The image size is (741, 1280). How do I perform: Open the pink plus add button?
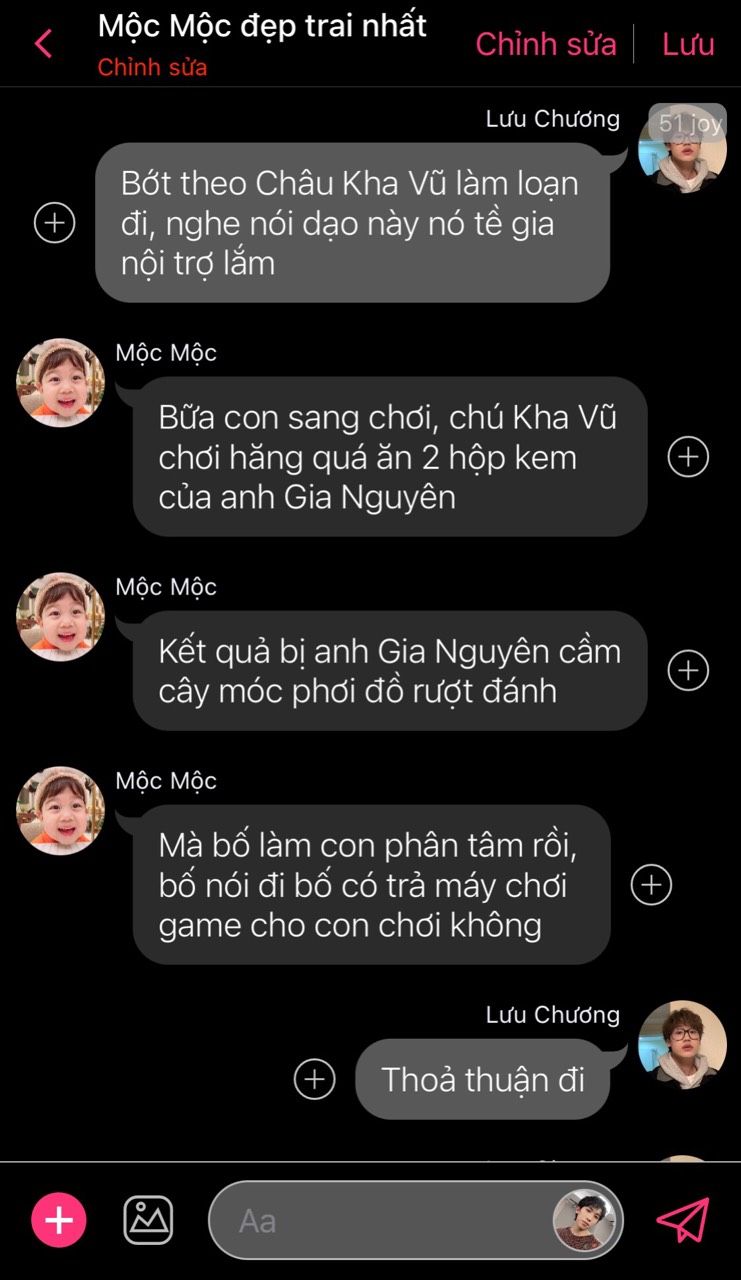59,1220
